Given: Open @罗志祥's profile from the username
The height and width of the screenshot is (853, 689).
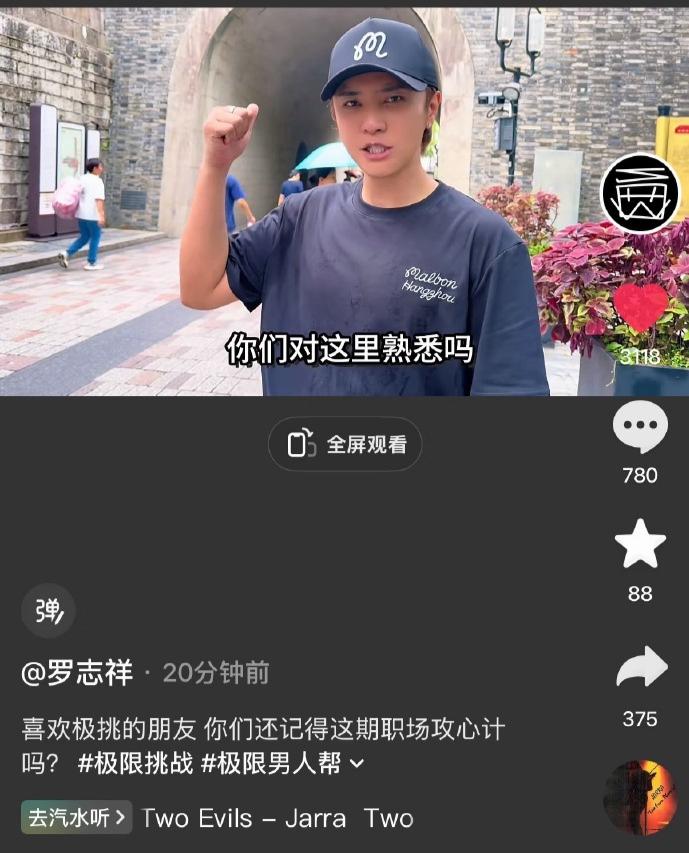Looking at the screenshot, I should [77, 673].
